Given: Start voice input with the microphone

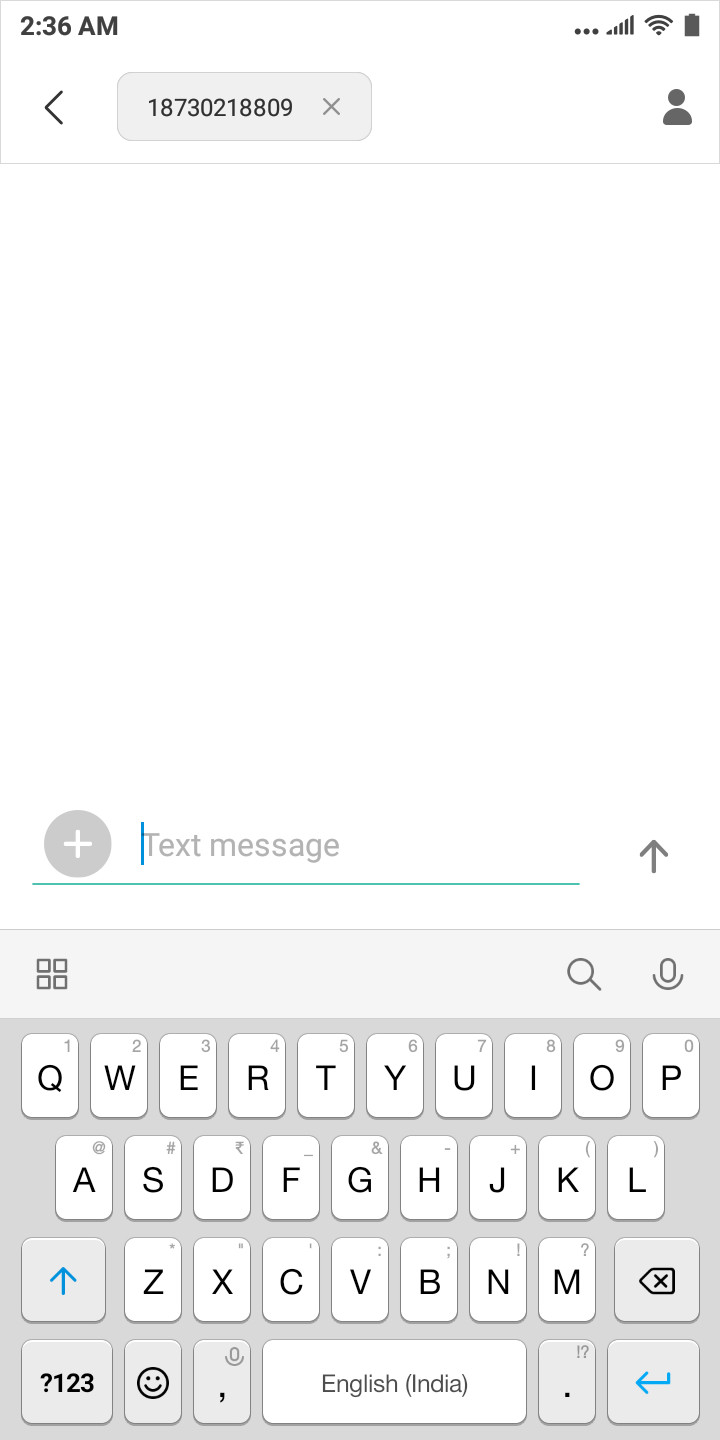Looking at the screenshot, I should click(x=667, y=974).
